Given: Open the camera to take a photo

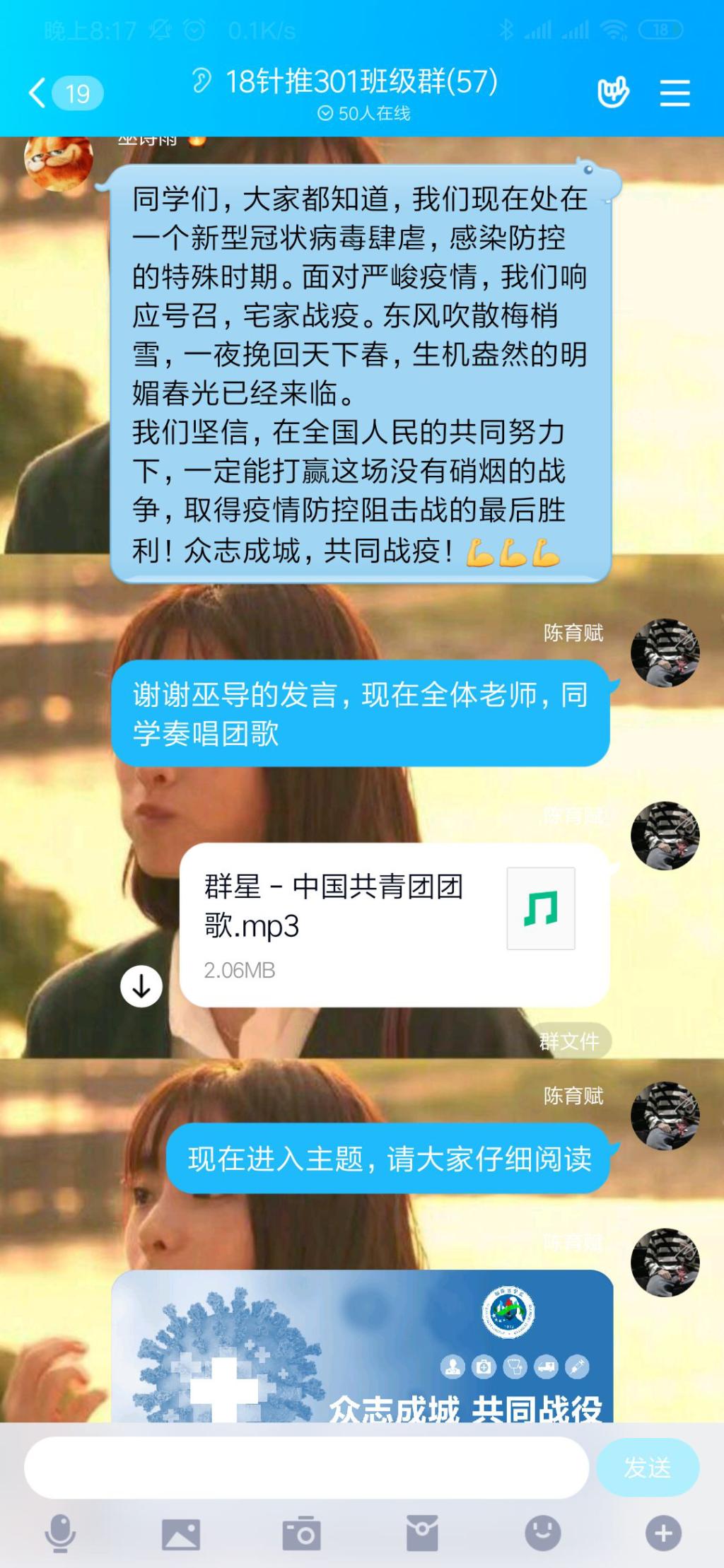Looking at the screenshot, I should (x=301, y=1533).
